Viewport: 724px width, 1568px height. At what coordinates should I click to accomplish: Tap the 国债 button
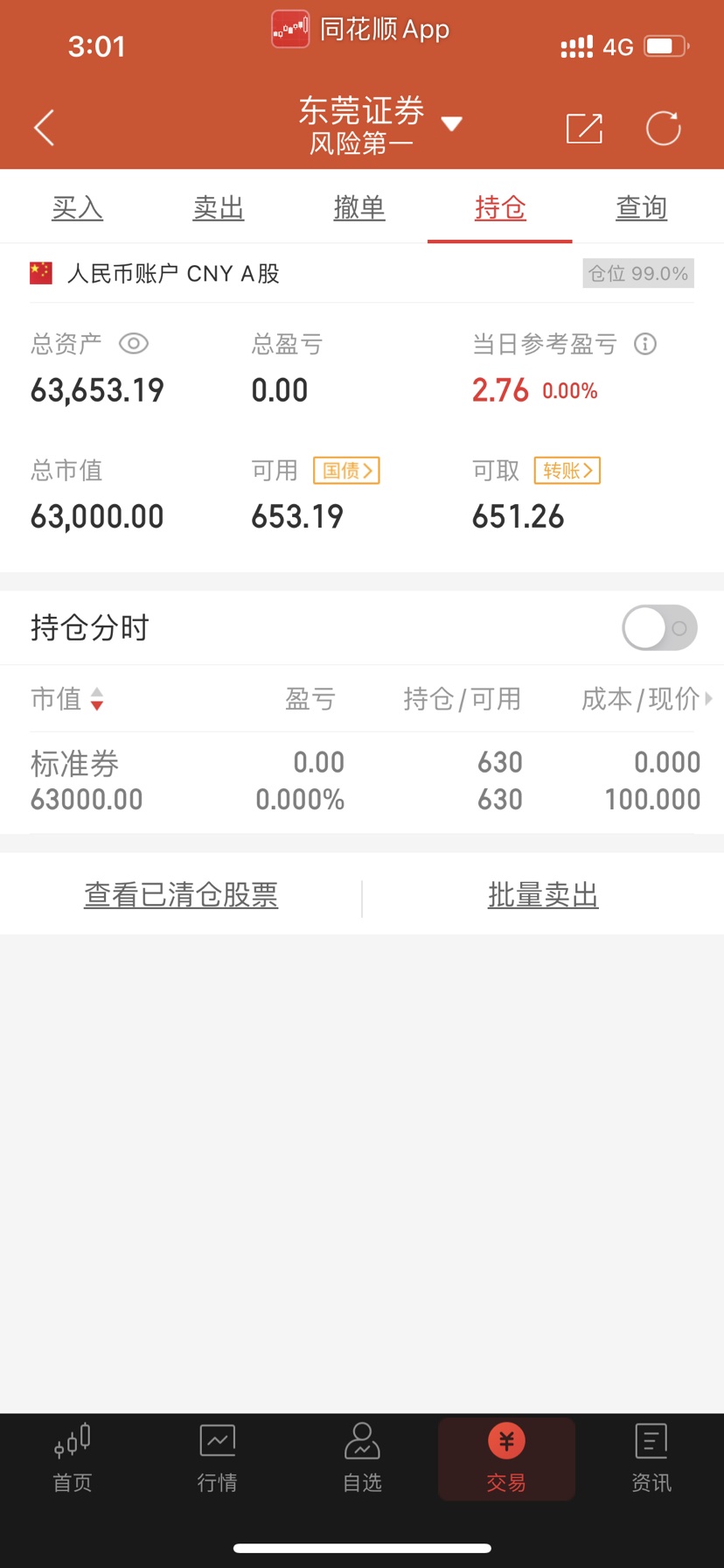tap(346, 471)
